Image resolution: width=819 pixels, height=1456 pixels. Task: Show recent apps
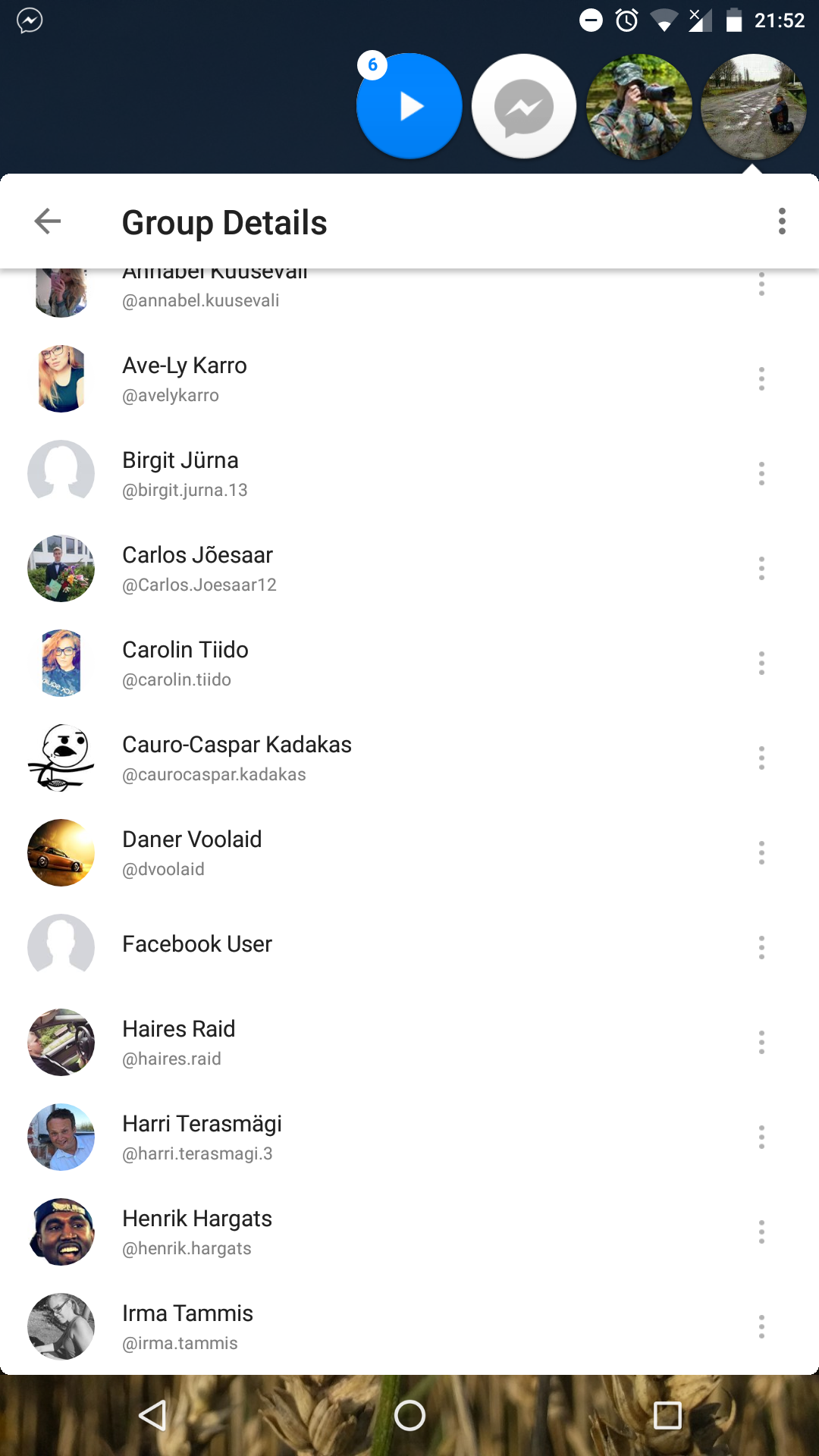(667, 1415)
